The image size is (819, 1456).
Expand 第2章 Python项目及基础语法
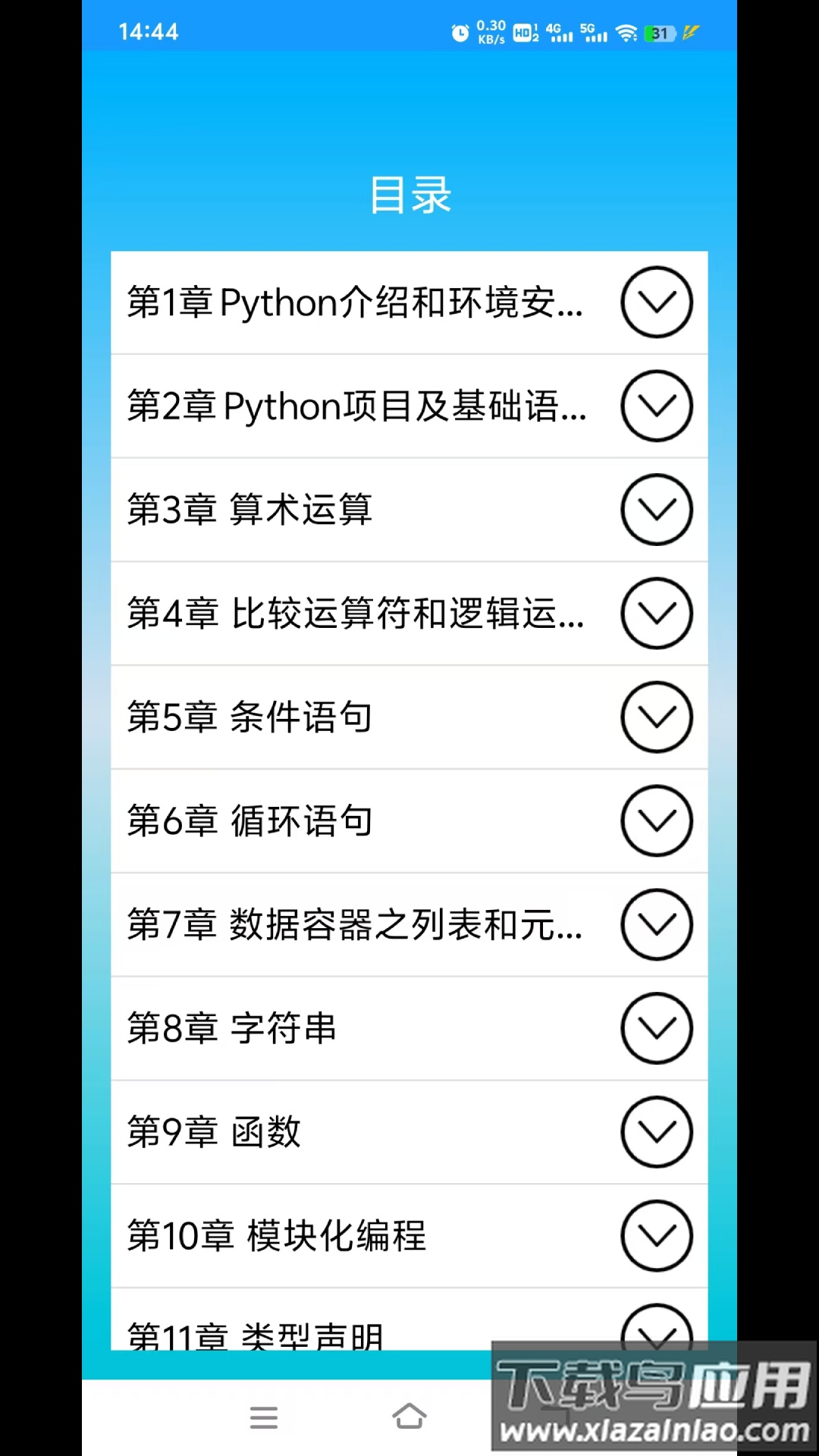(x=657, y=406)
